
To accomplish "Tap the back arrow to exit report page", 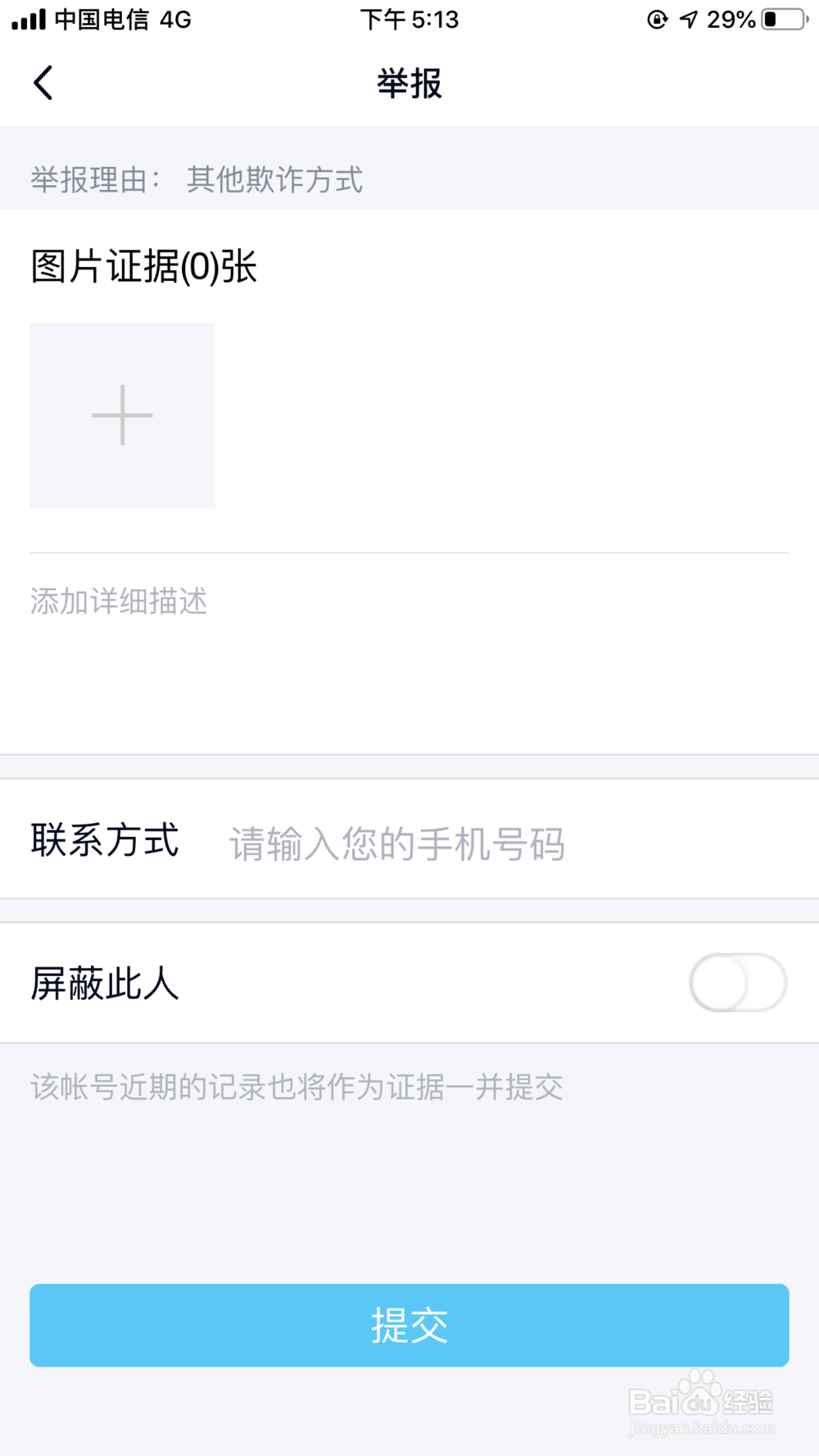I will coord(43,82).
